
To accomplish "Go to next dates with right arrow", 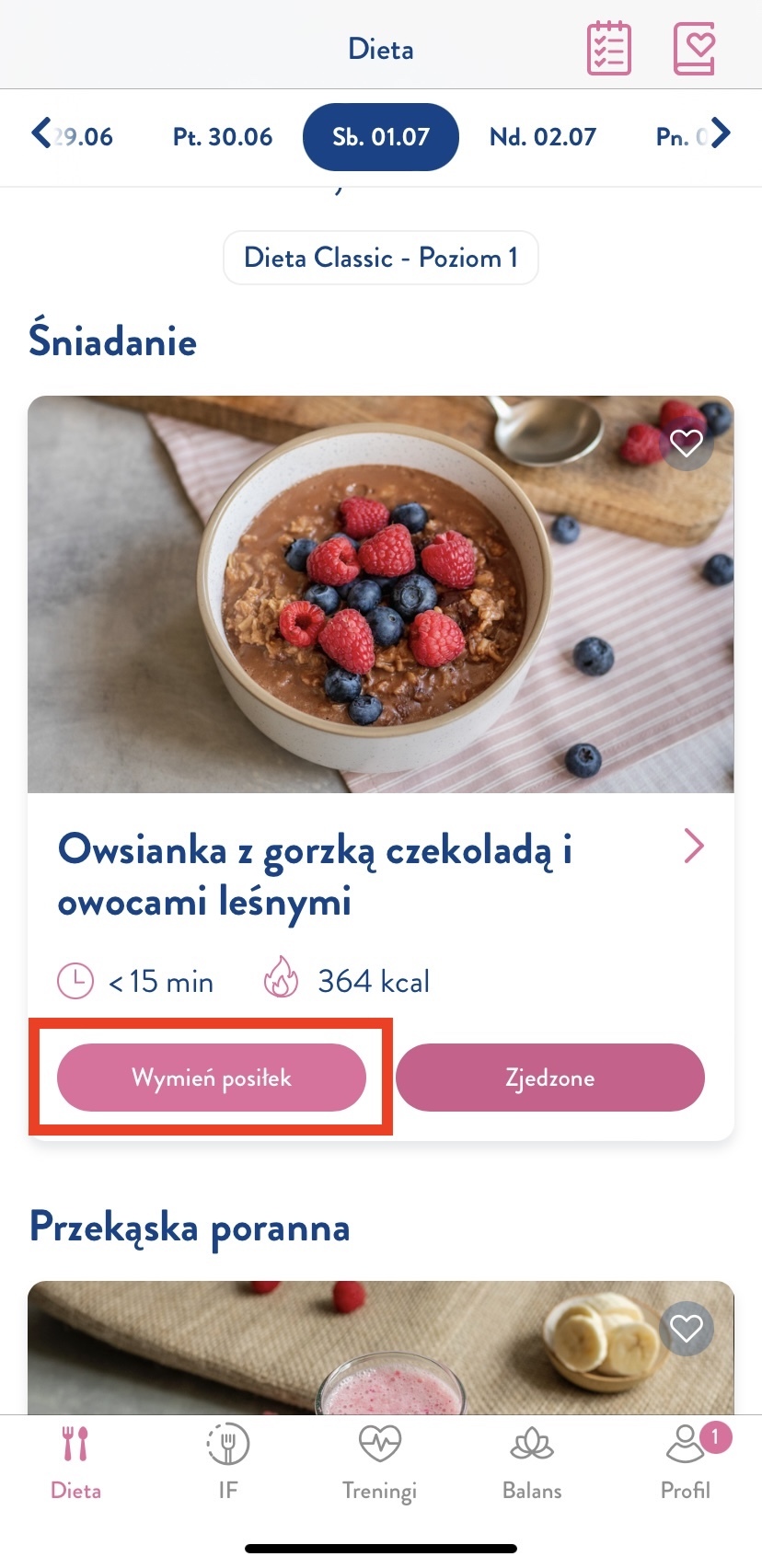I will (721, 133).
